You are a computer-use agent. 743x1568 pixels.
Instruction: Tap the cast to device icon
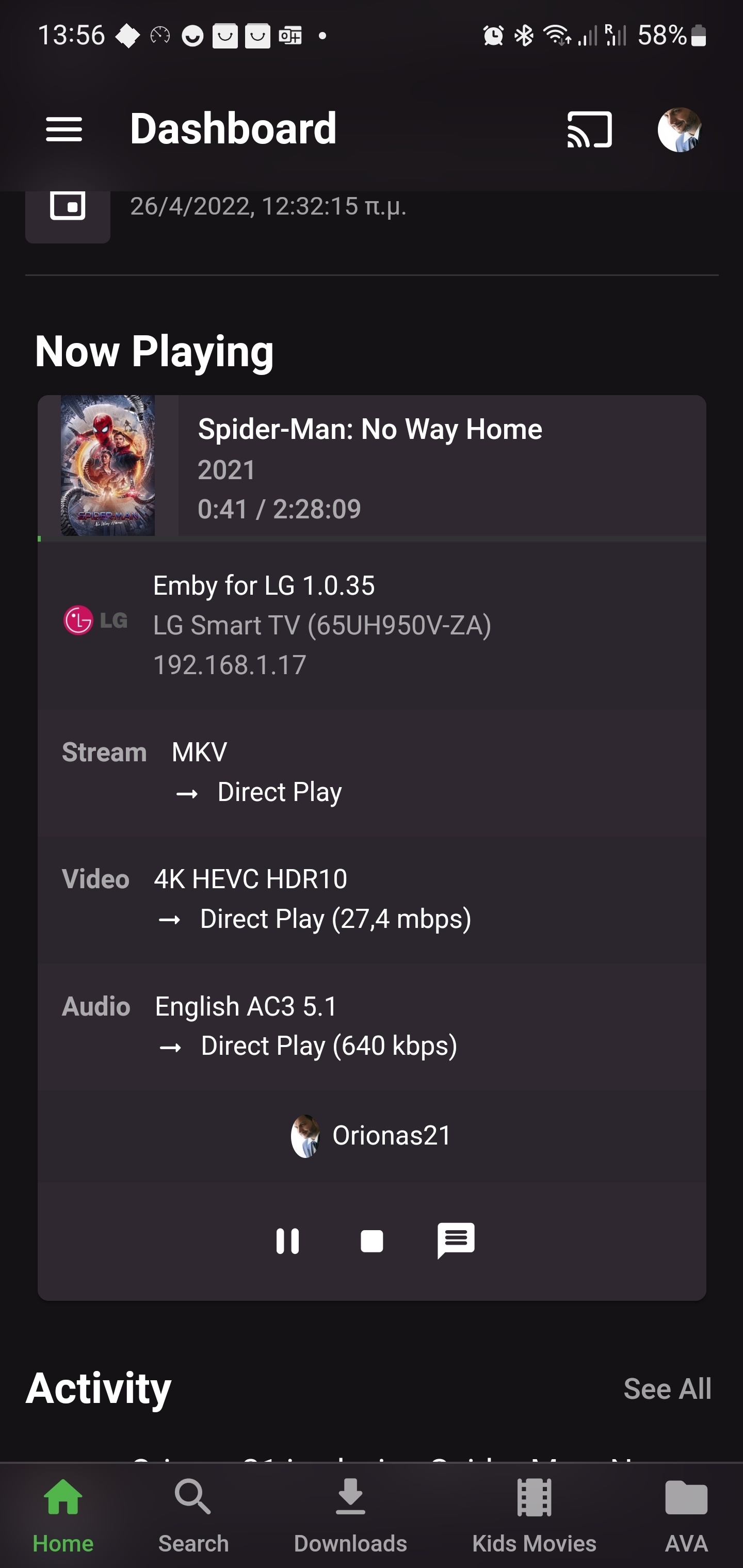pyautogui.click(x=589, y=129)
